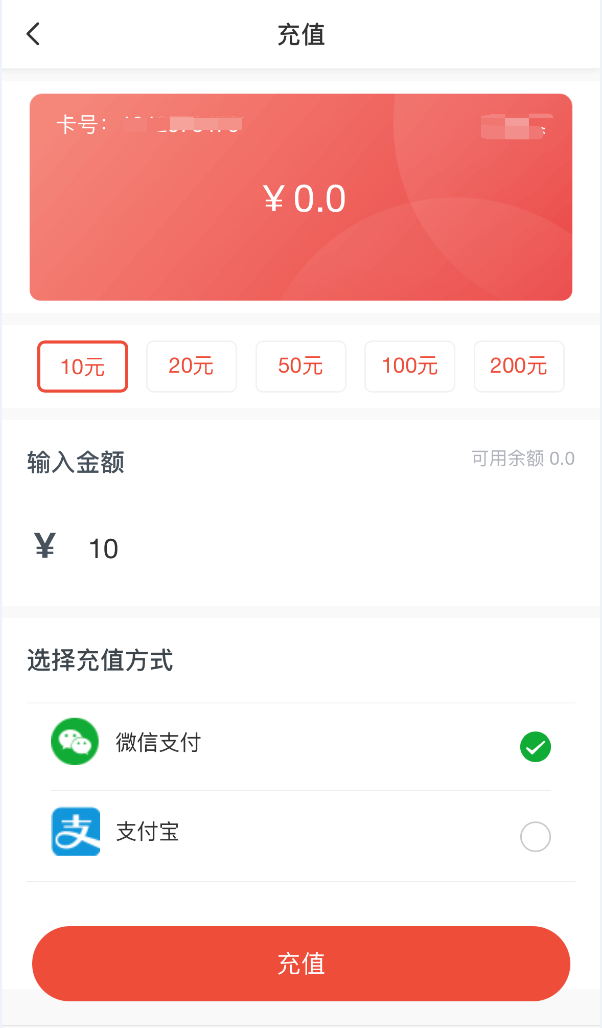This screenshot has width=602, height=1028.
Task: Select the 10元 amount chip
Action: point(82,366)
